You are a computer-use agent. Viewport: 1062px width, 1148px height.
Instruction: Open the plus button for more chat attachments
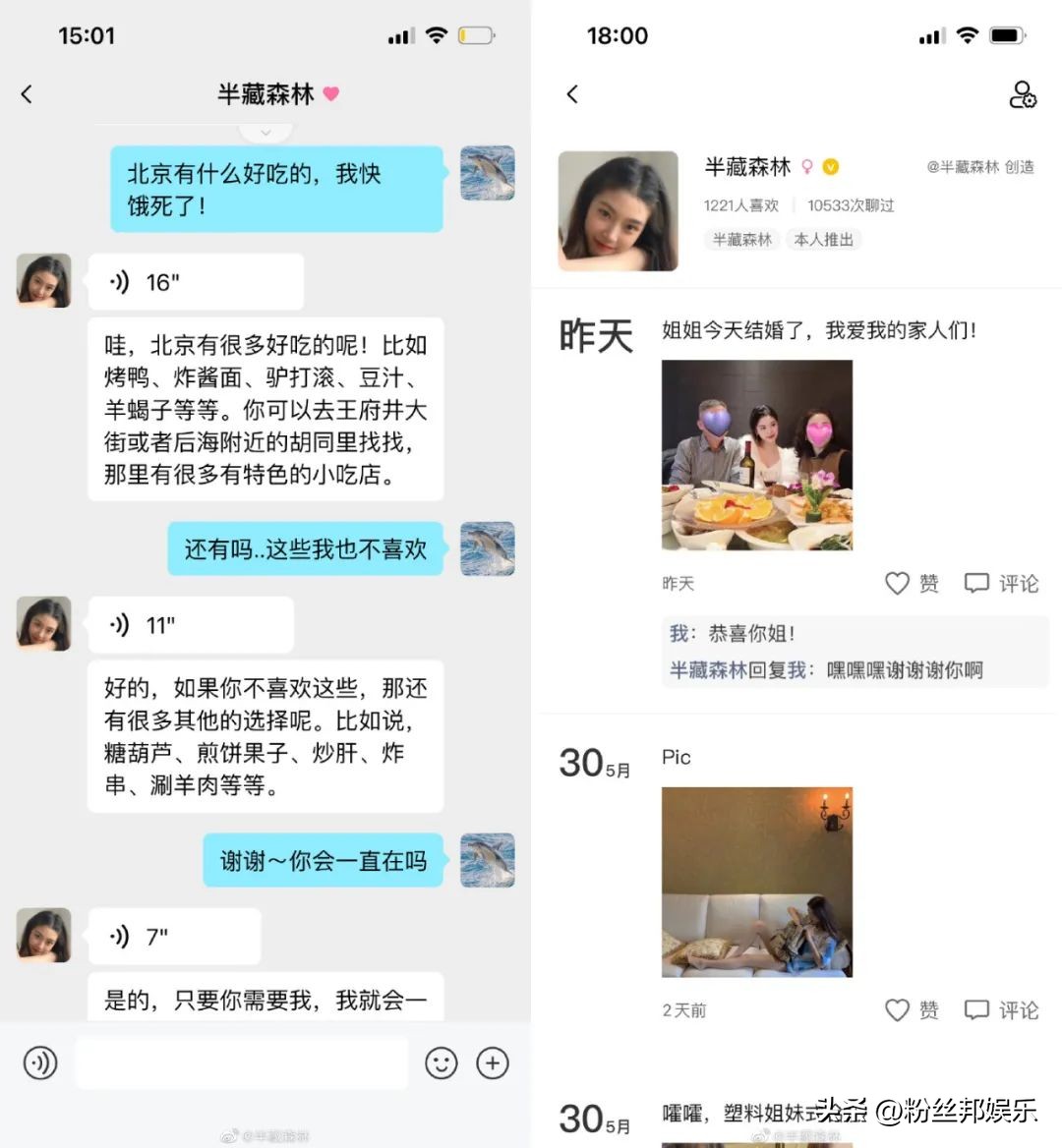492,1062
